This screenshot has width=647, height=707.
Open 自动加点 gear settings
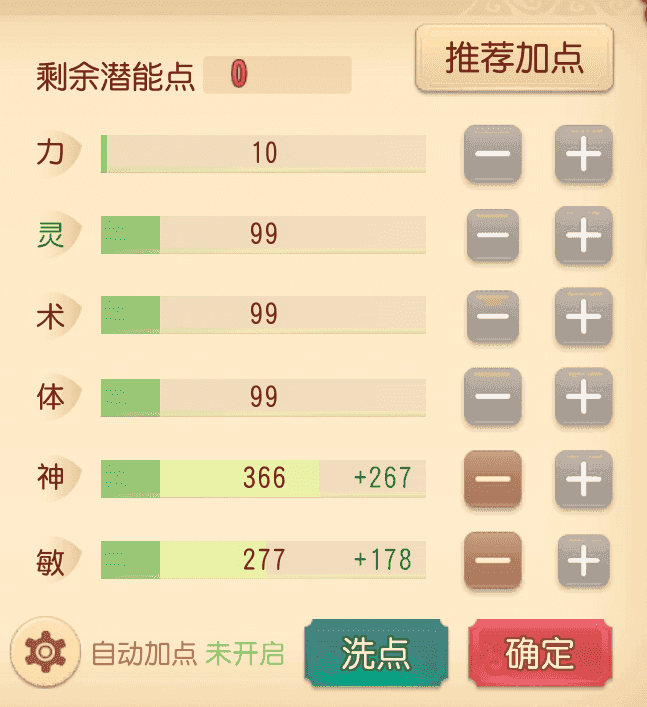tap(45, 653)
